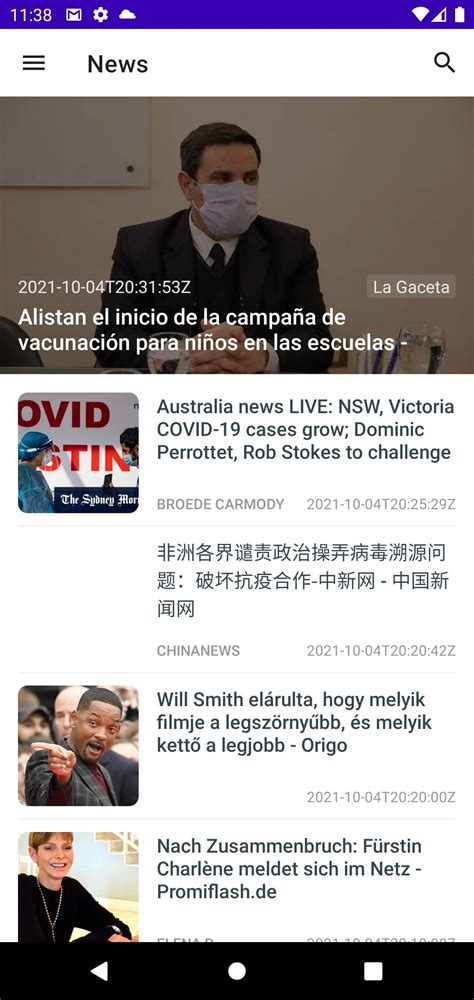Tap the system home button
Image resolution: width=474 pixels, height=1000 pixels.
237,971
